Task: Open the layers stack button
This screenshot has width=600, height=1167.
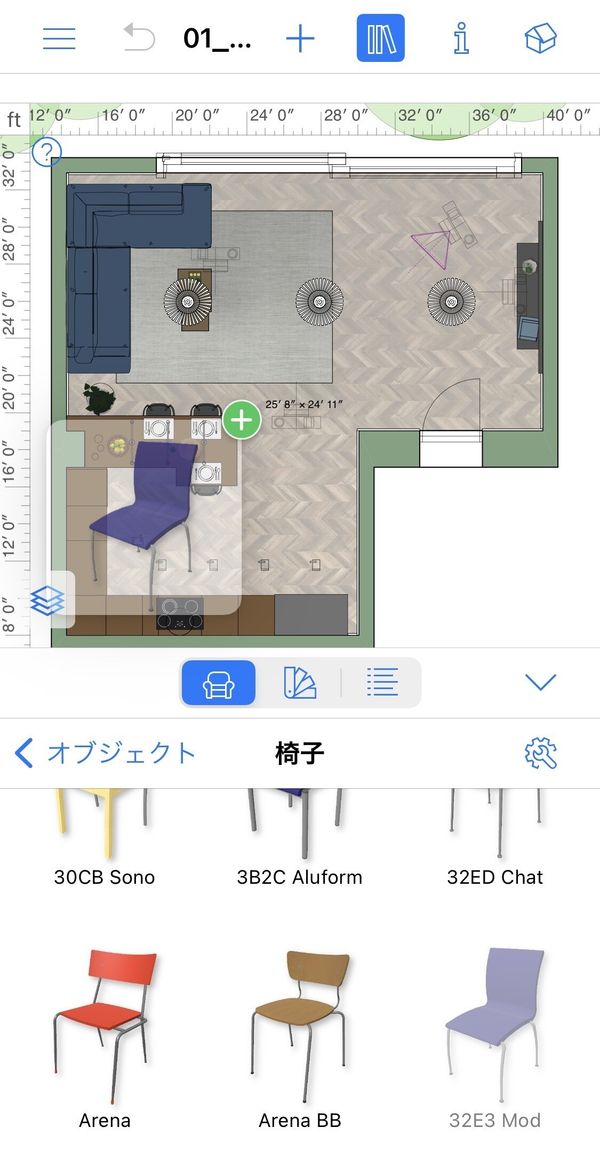Action: coord(47,601)
